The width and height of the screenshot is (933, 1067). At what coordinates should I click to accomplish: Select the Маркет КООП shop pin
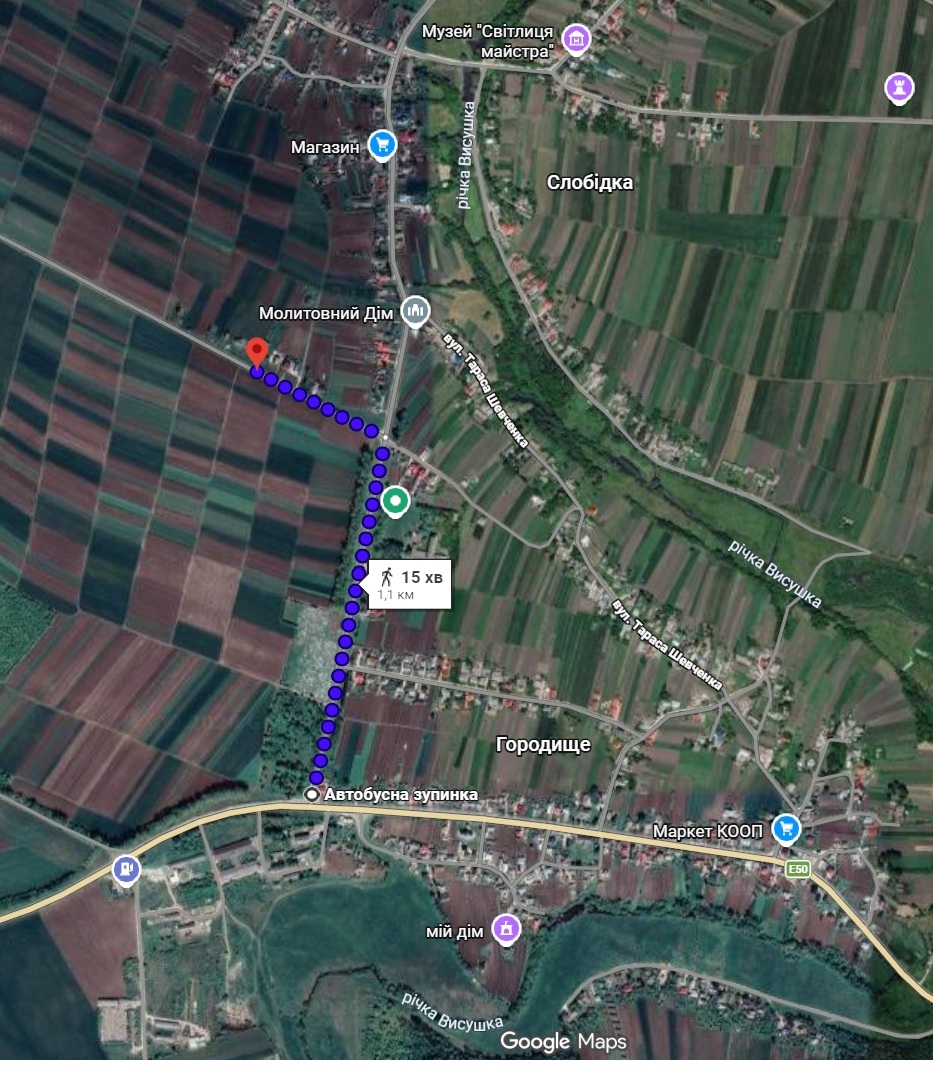[787, 829]
